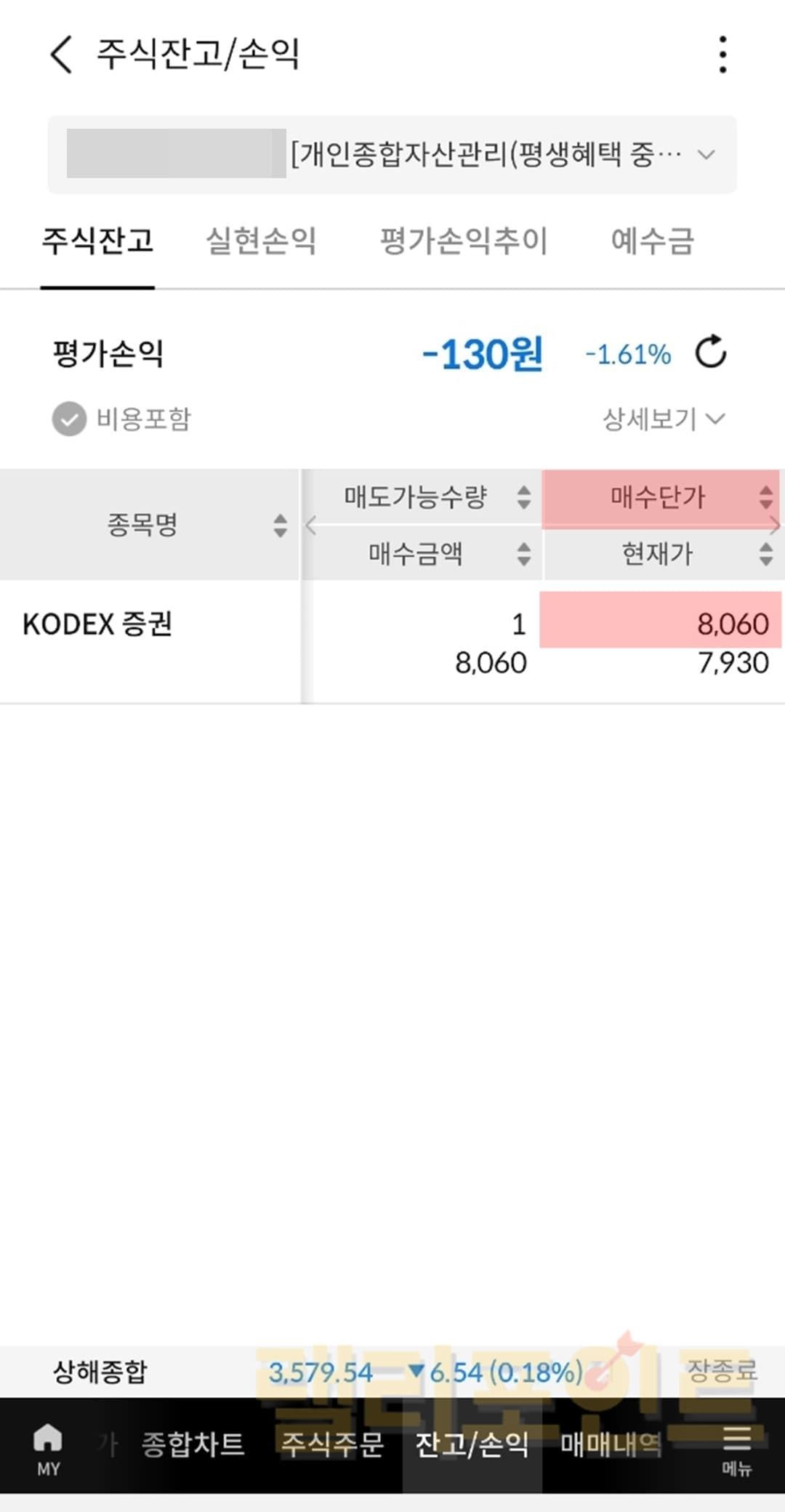Switch to the 실현손익 tab
Screen dimensions: 785x1512
coord(261,241)
